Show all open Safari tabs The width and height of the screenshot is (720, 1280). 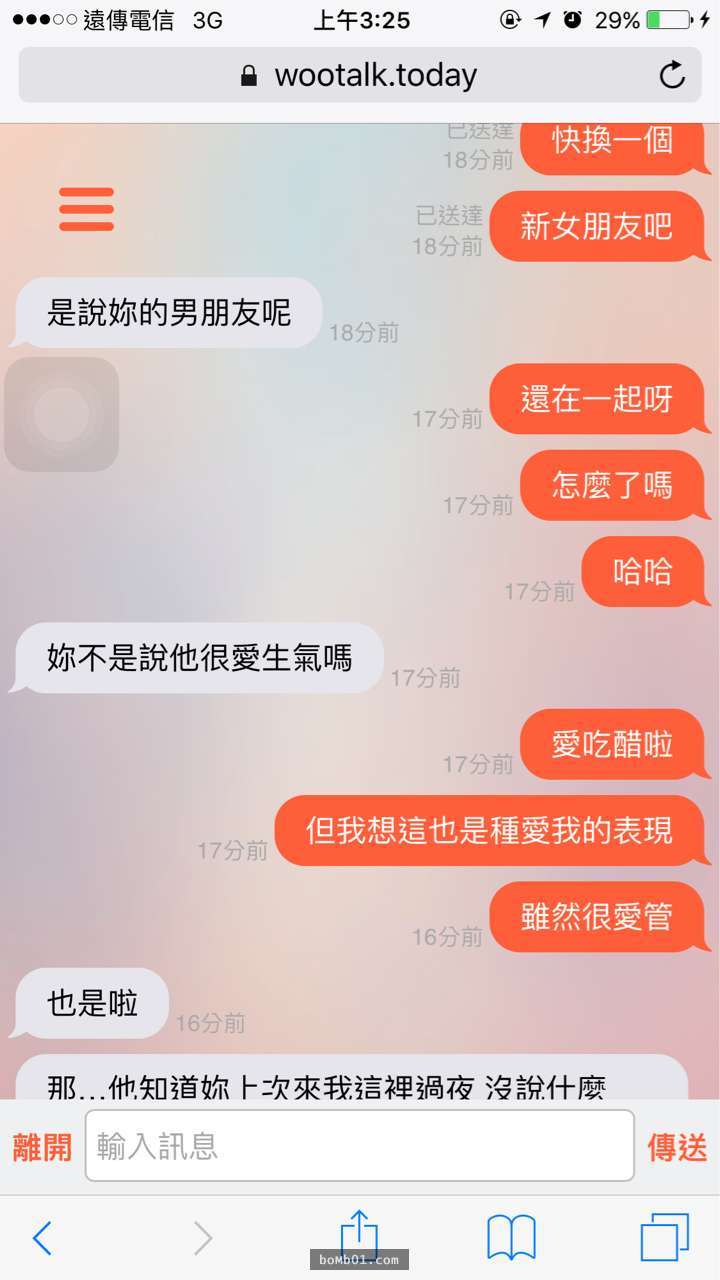pos(664,1238)
